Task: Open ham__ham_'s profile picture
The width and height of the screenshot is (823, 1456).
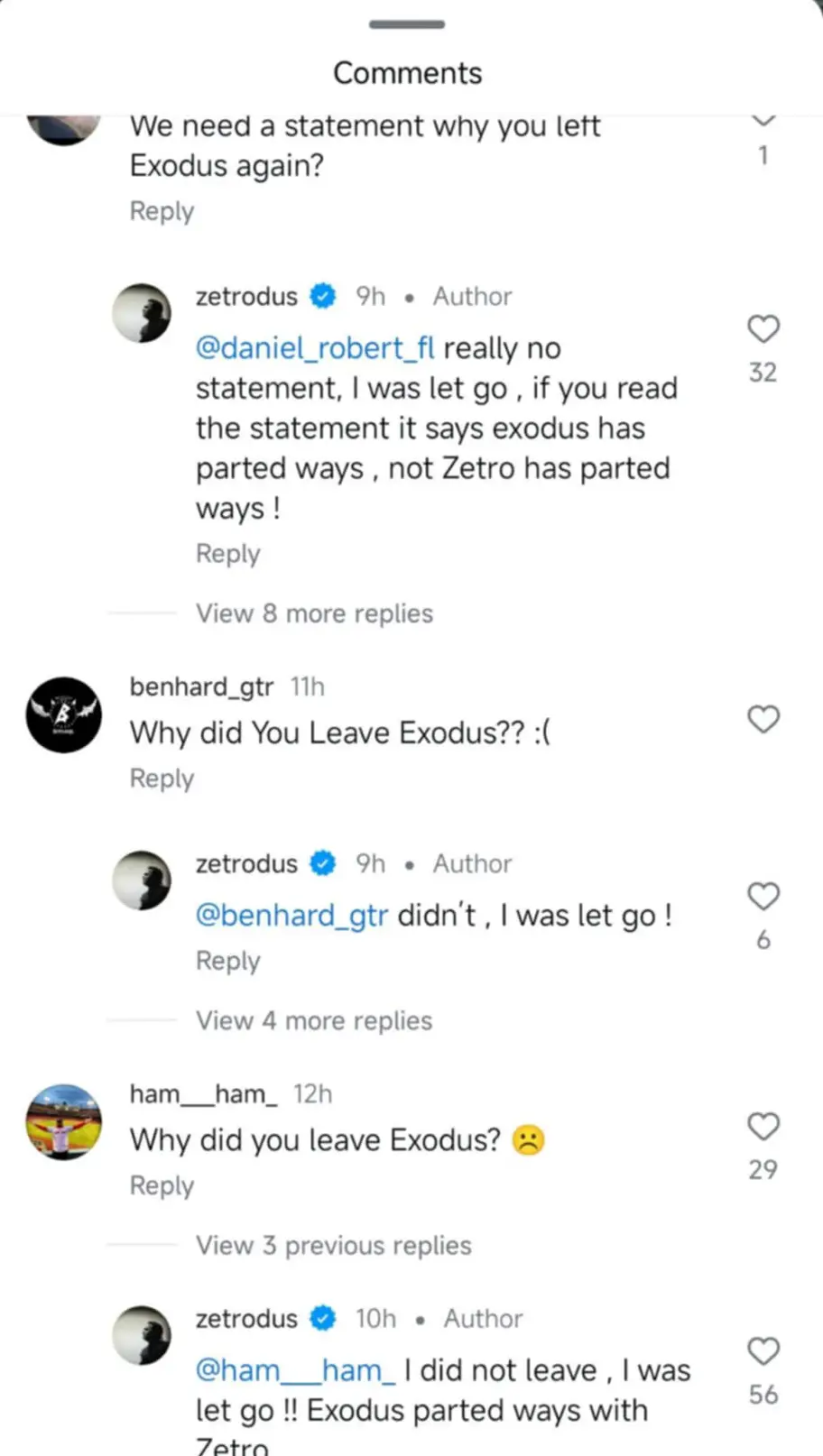Action: click(63, 1121)
